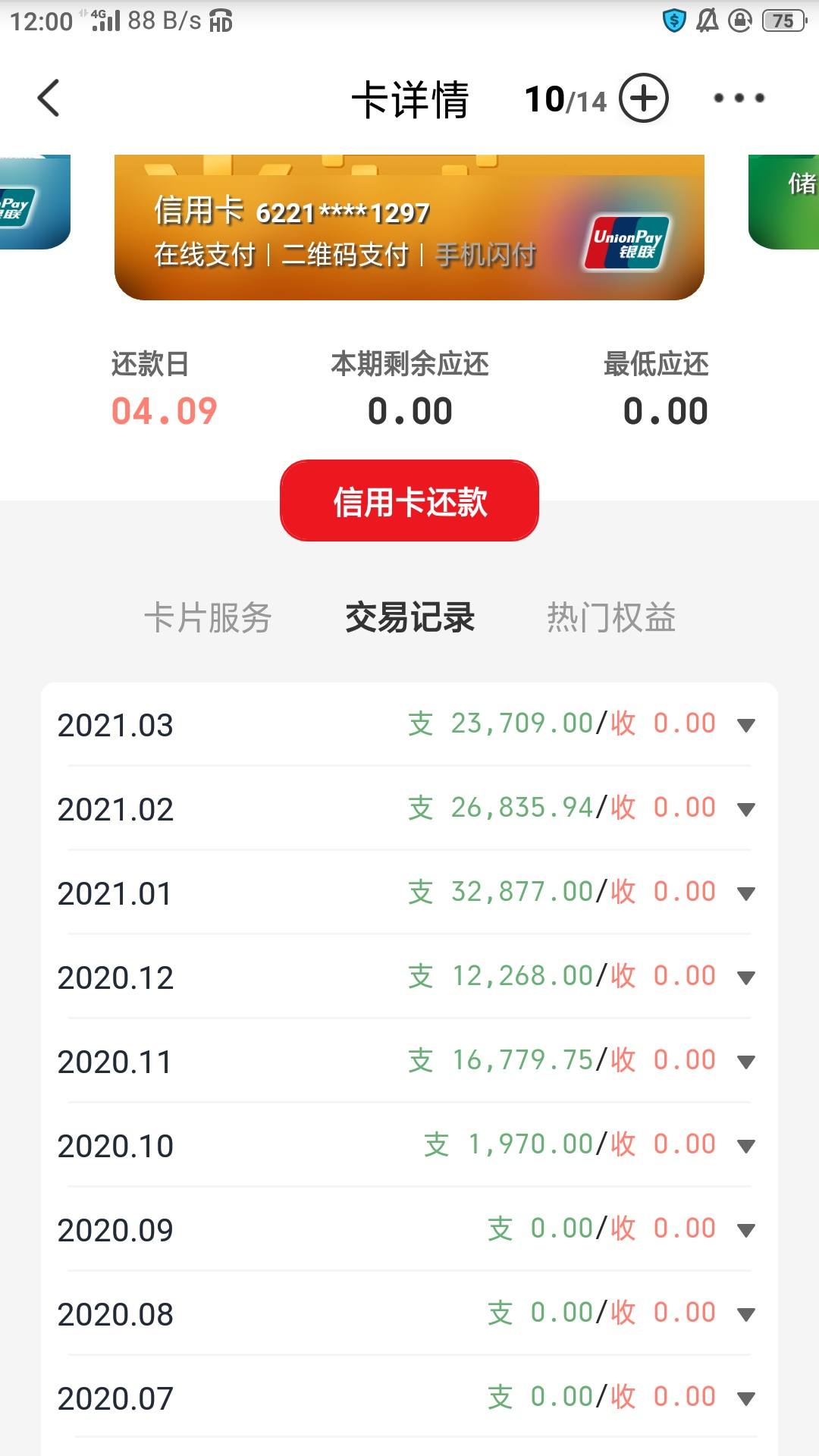The image size is (819, 1456).
Task: Switch to the 热门权益 tab
Action: pyautogui.click(x=611, y=617)
